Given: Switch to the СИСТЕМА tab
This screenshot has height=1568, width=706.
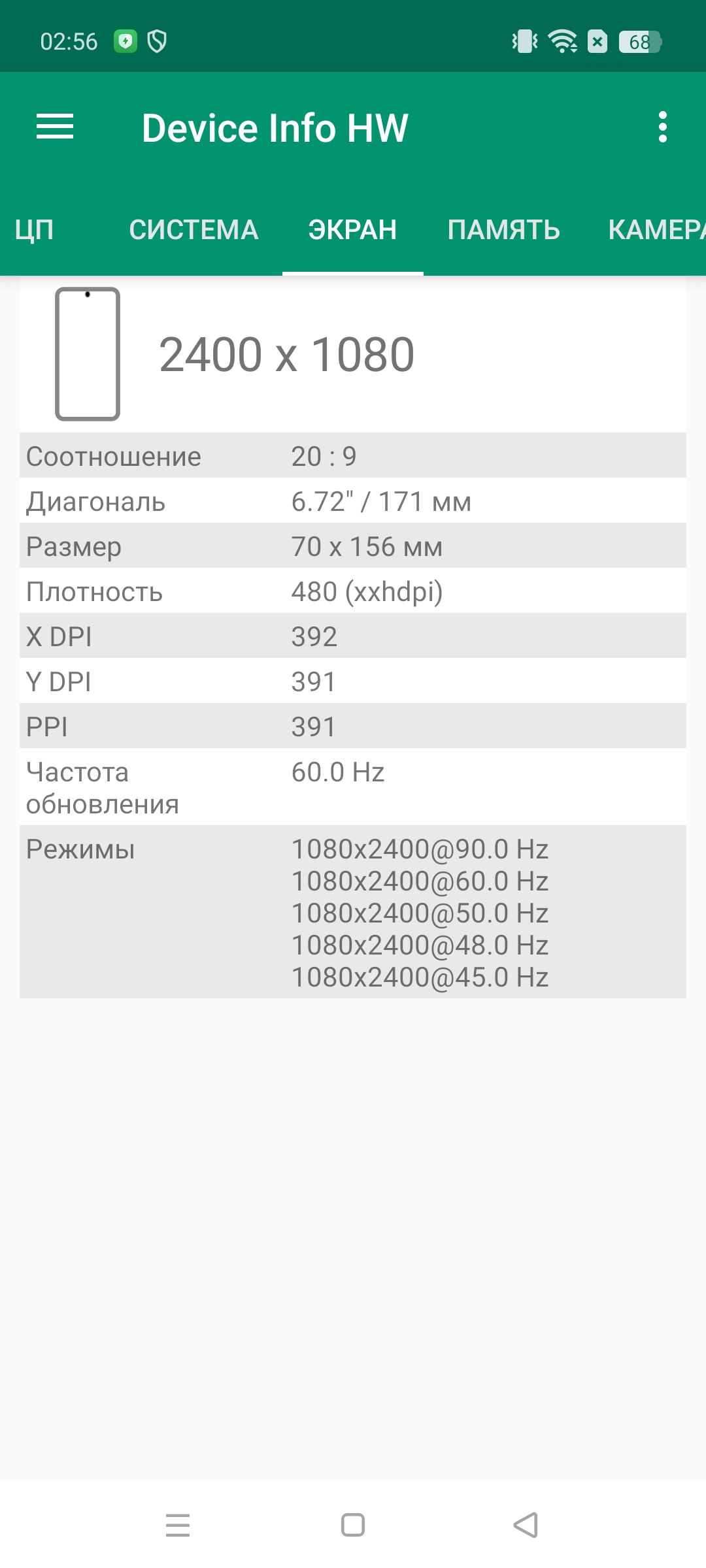Looking at the screenshot, I should coord(193,230).
